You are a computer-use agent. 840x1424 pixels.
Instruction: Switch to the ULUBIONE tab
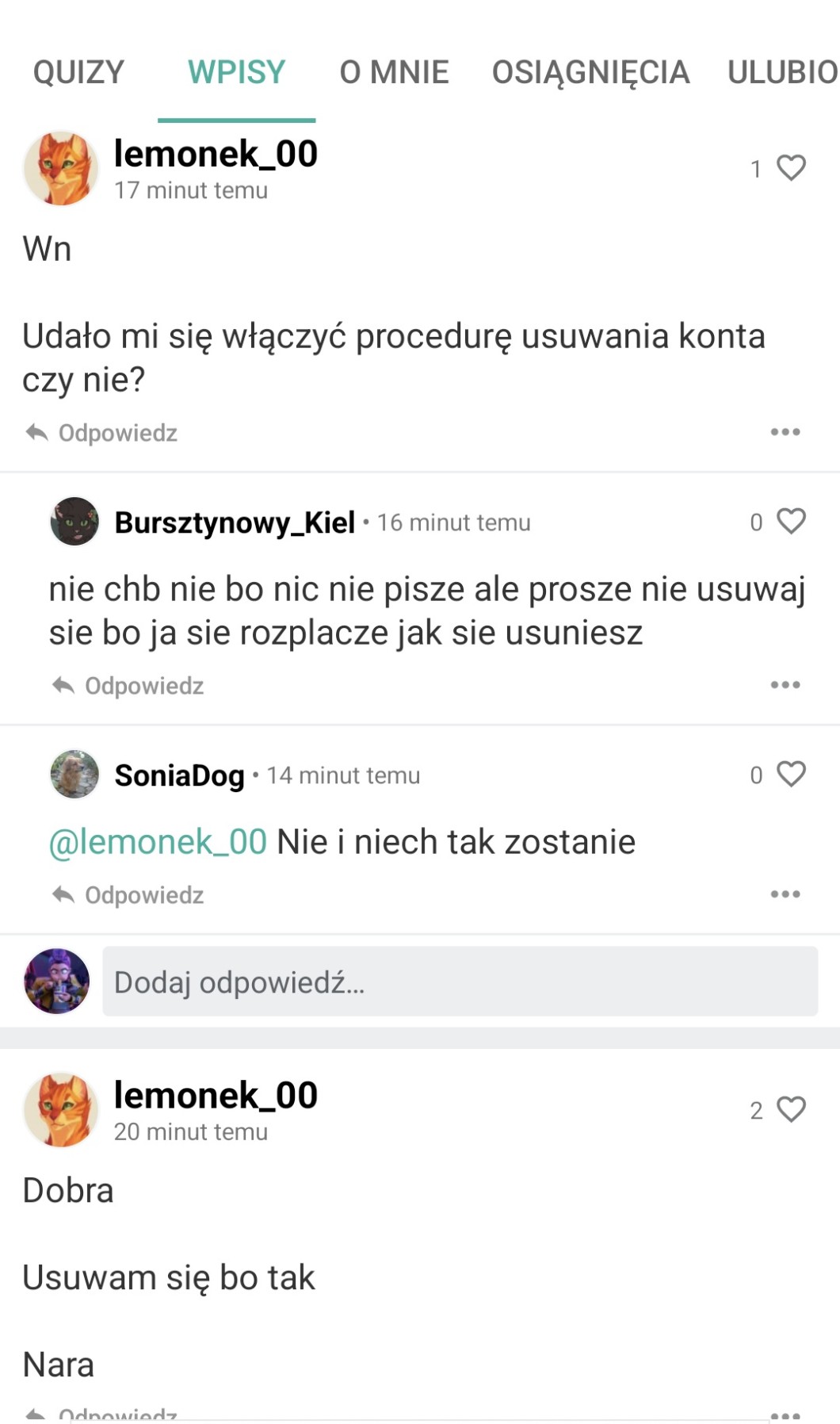pyautogui.click(x=781, y=72)
